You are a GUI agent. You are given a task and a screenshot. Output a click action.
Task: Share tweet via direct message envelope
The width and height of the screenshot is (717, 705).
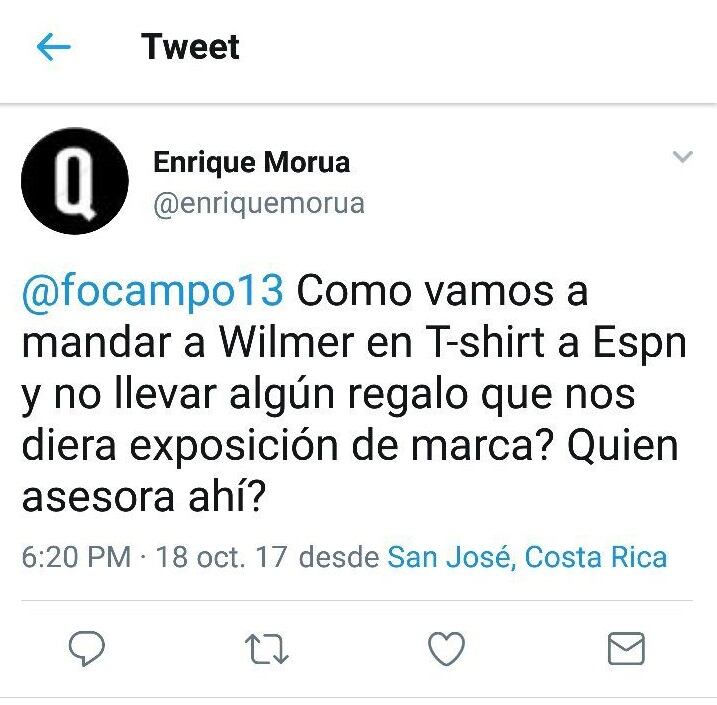(x=626, y=650)
